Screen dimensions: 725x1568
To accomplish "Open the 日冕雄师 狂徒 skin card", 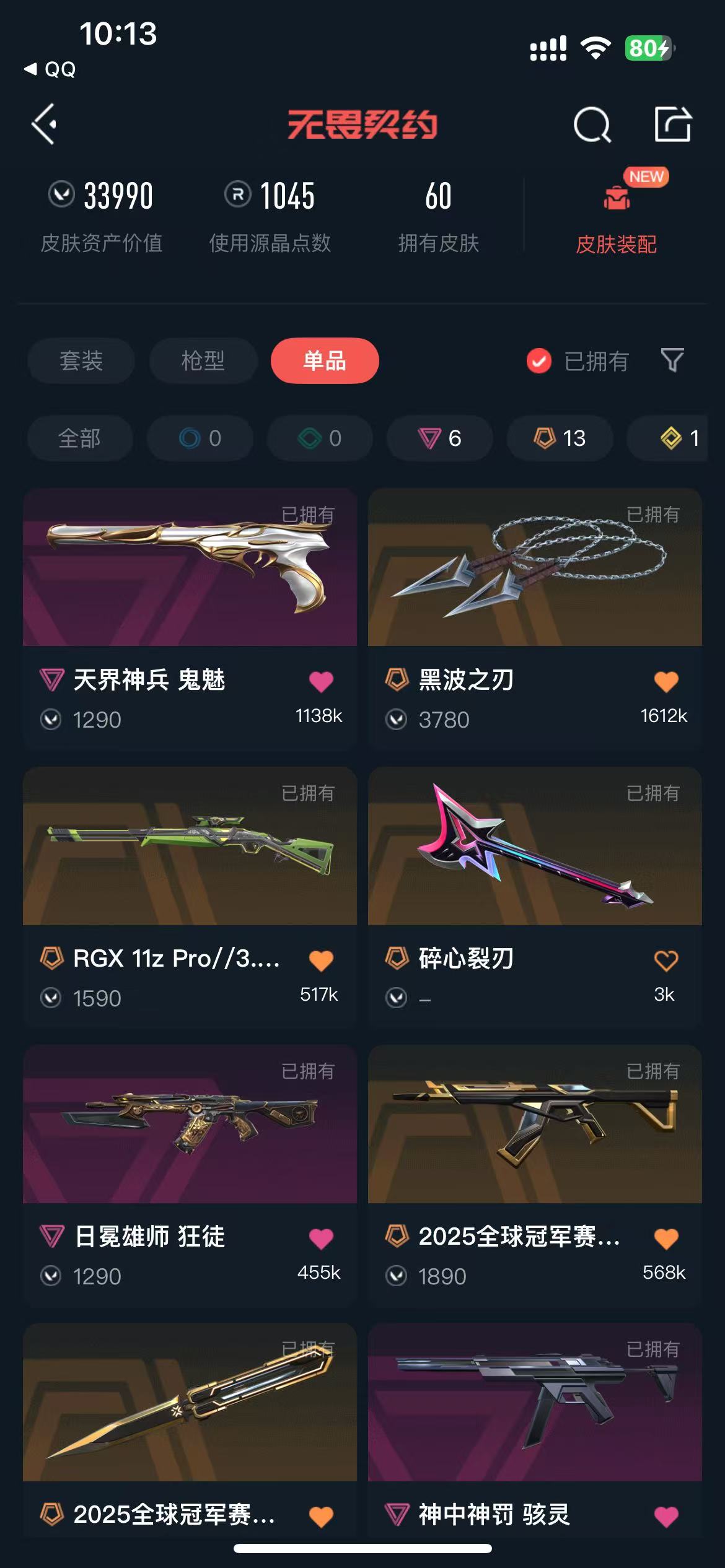I will coord(190,1176).
